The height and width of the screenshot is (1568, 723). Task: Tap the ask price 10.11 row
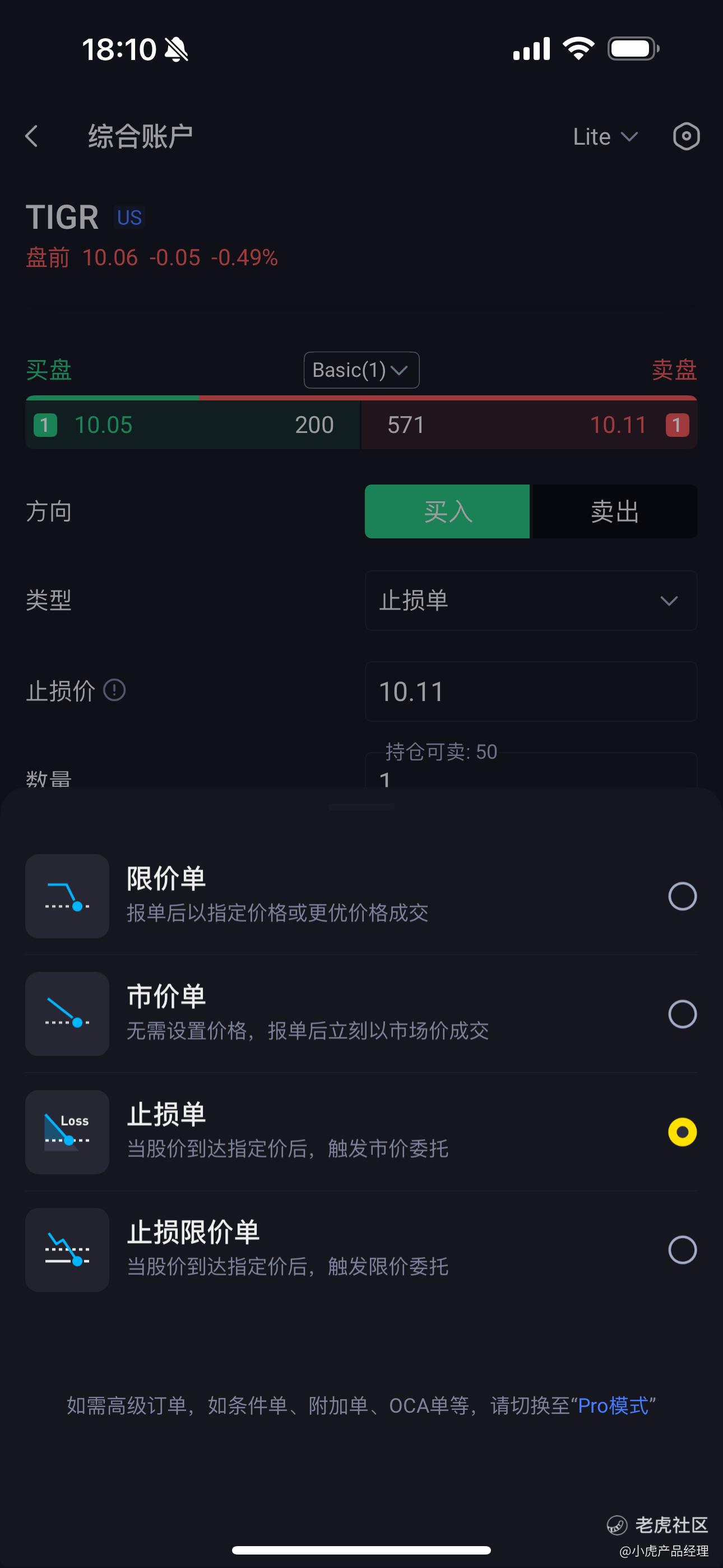coord(530,425)
